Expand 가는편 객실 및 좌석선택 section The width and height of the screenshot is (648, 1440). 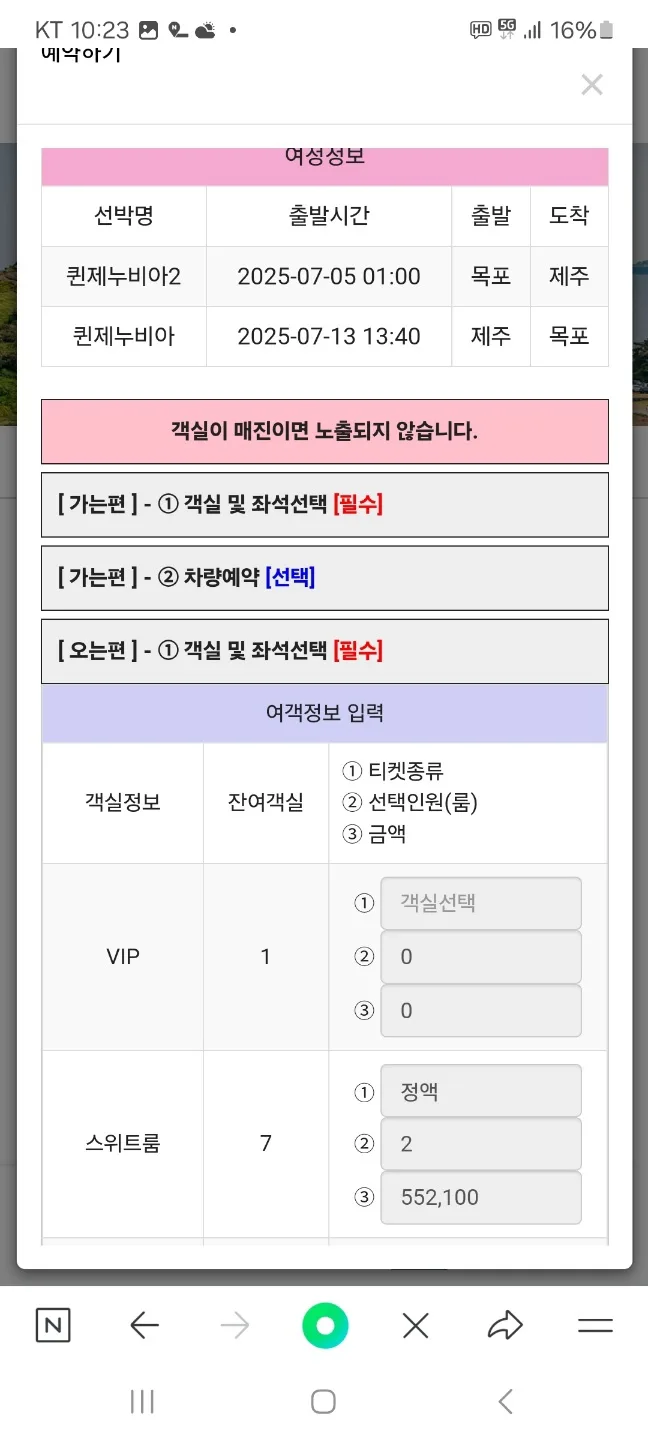[x=324, y=504]
